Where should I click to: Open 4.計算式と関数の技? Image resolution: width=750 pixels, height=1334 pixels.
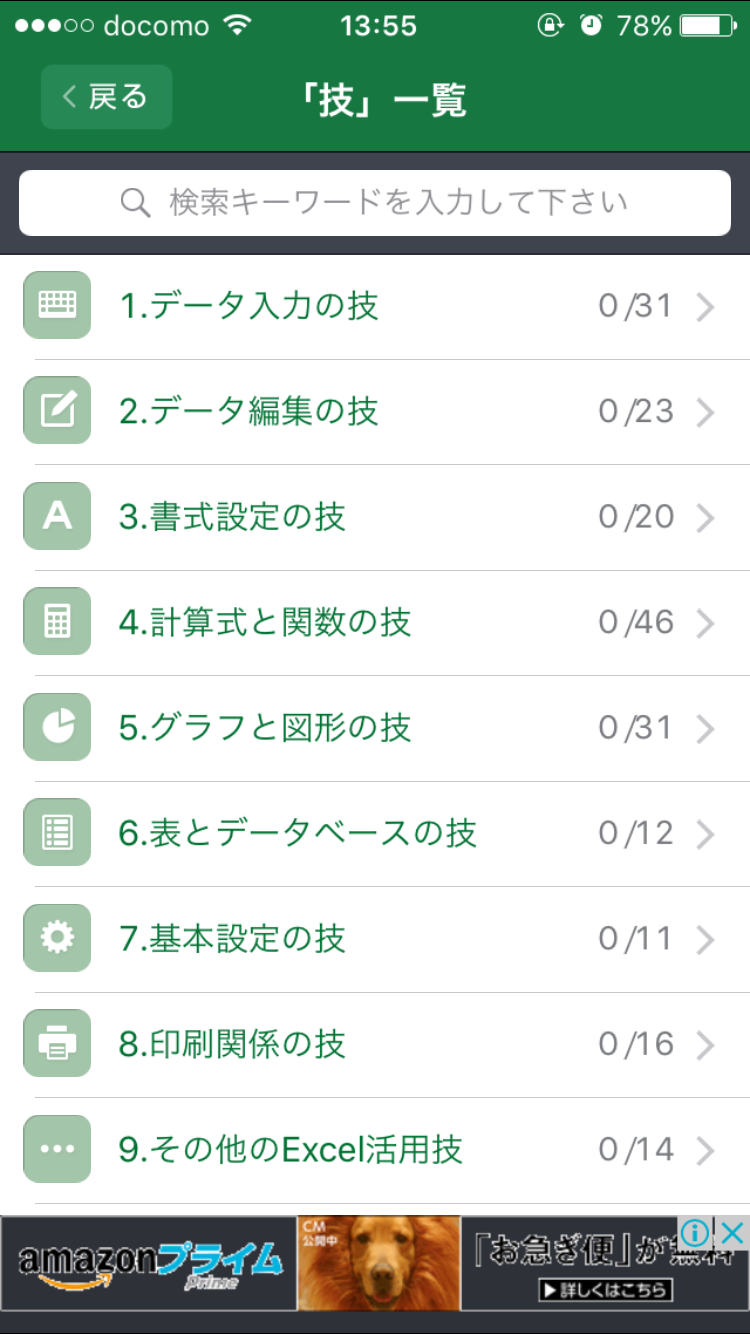(x=375, y=623)
